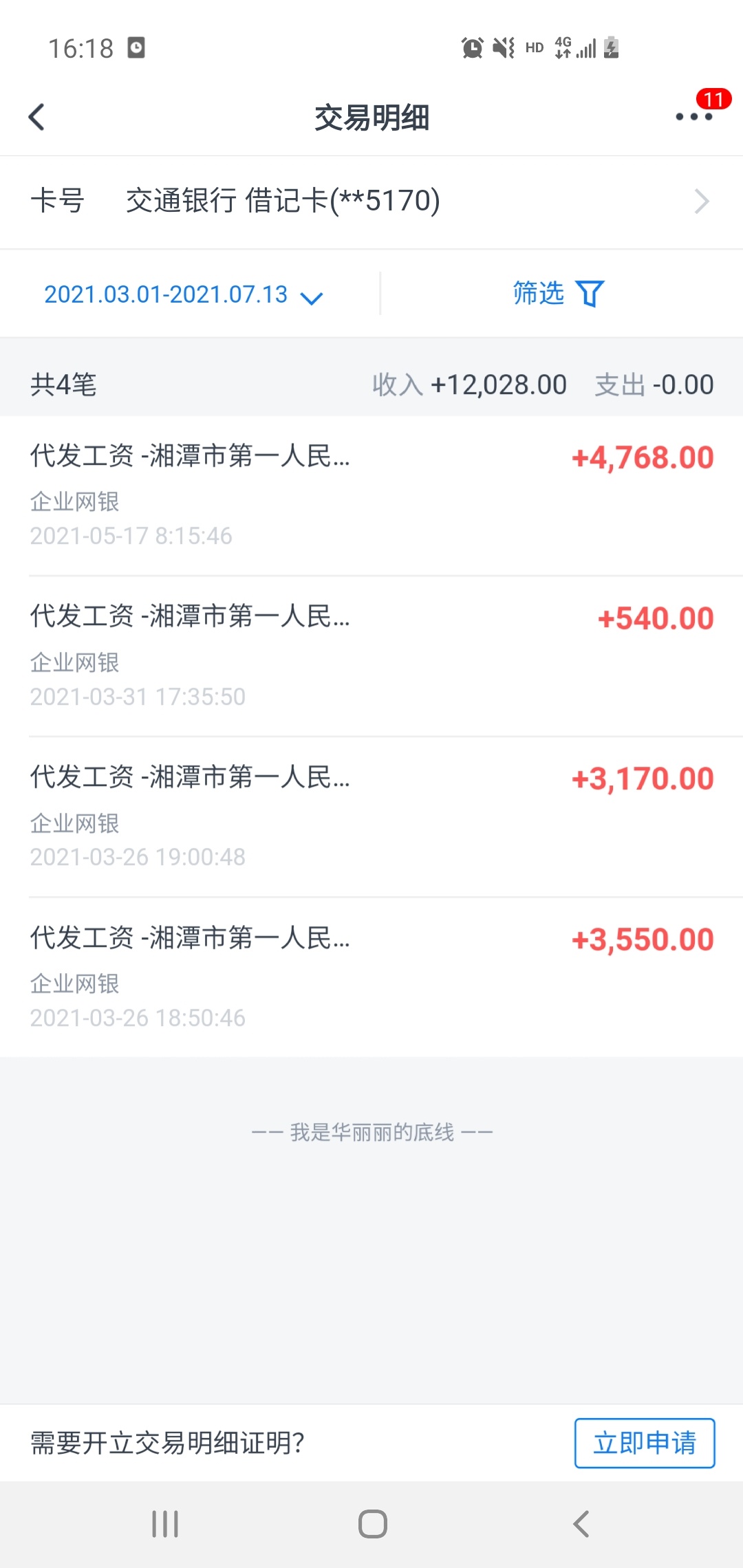Viewport: 743px width, 1568px height.
Task: Open the +3,170.00 salary transaction
Action: click(371, 817)
